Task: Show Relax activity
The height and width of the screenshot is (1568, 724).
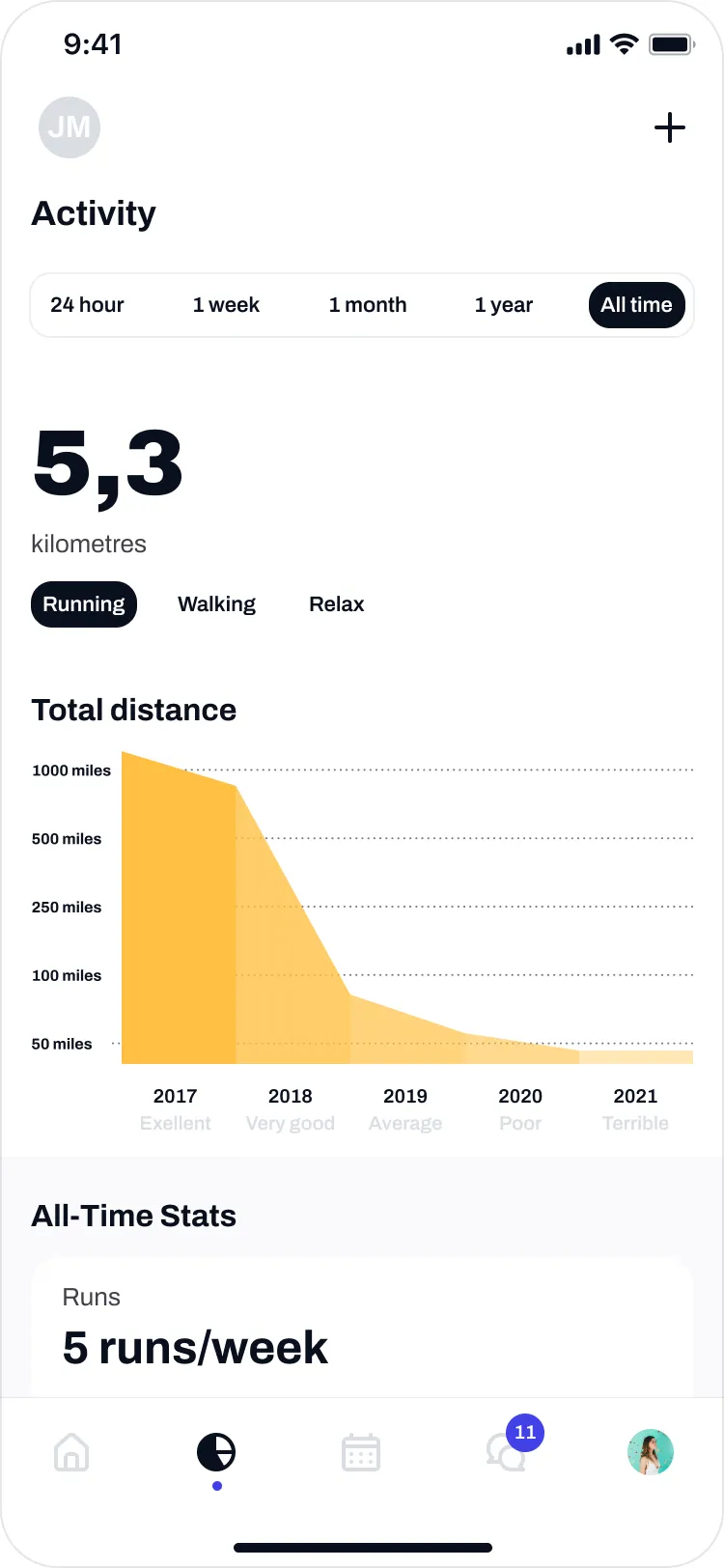Action: (x=336, y=604)
